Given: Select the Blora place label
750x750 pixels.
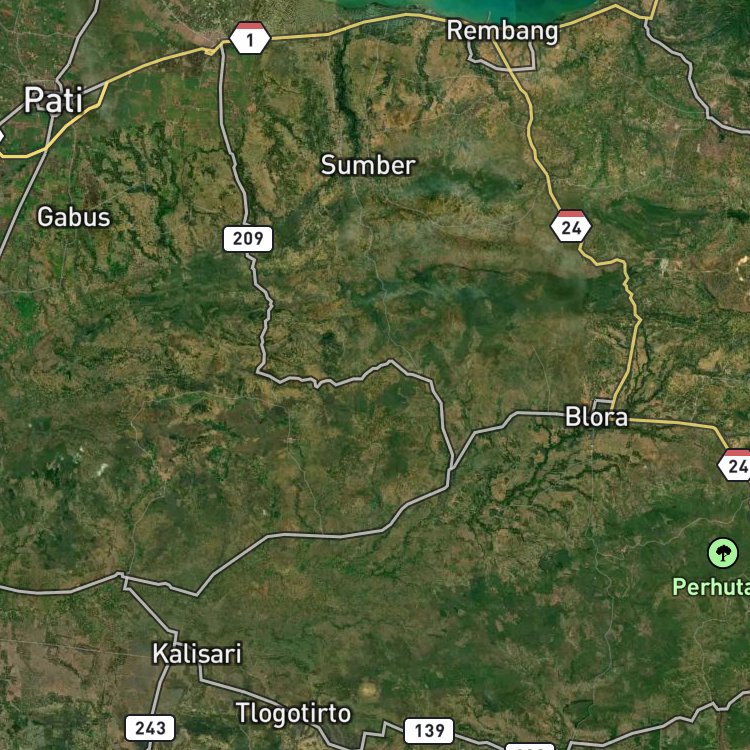Looking at the screenshot, I should 596,417.
